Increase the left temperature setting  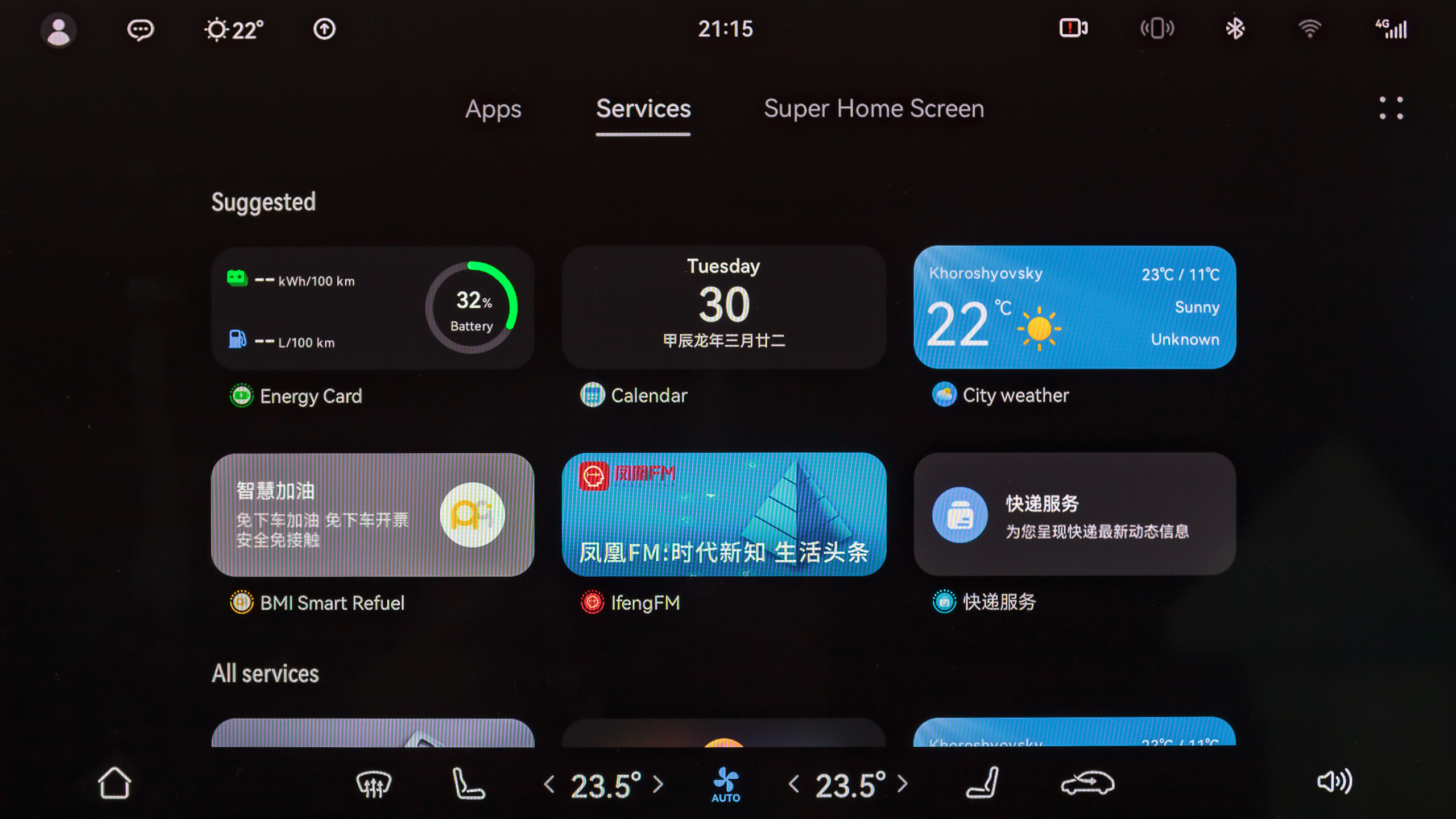click(x=659, y=785)
